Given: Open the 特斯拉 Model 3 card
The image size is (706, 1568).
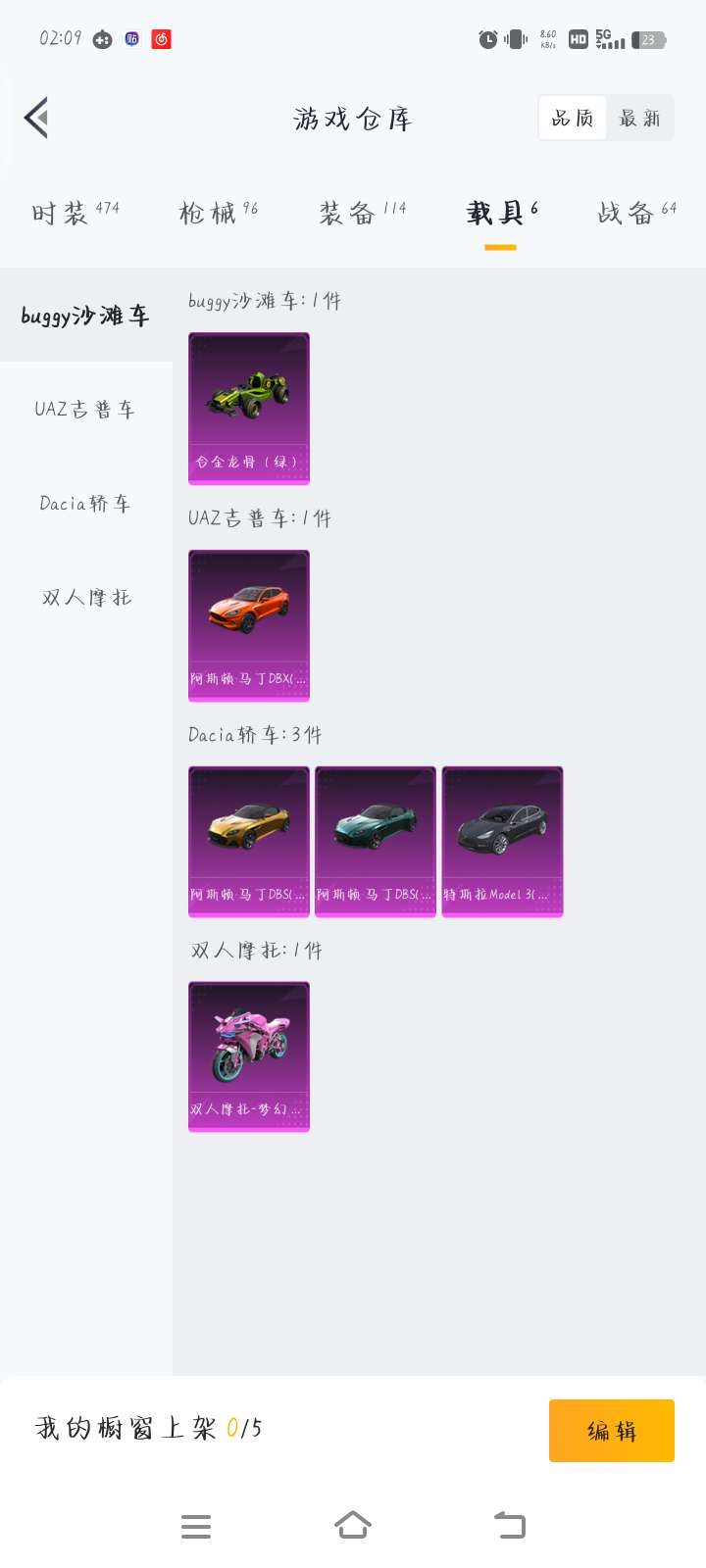Looking at the screenshot, I should [502, 842].
